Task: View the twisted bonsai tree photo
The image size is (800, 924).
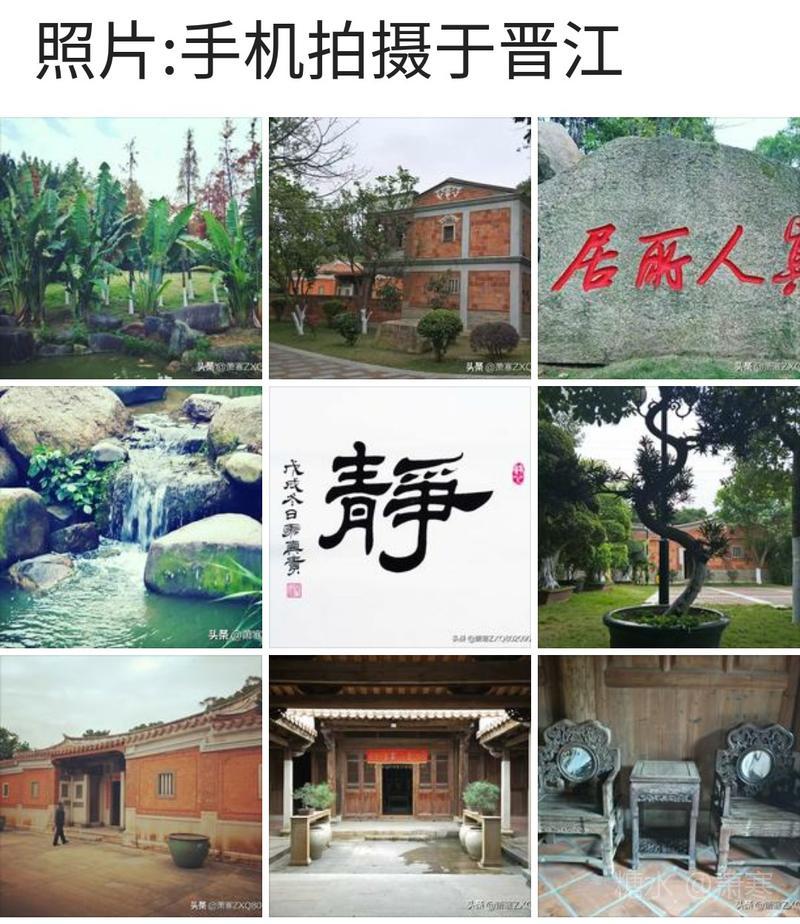Action: point(668,517)
